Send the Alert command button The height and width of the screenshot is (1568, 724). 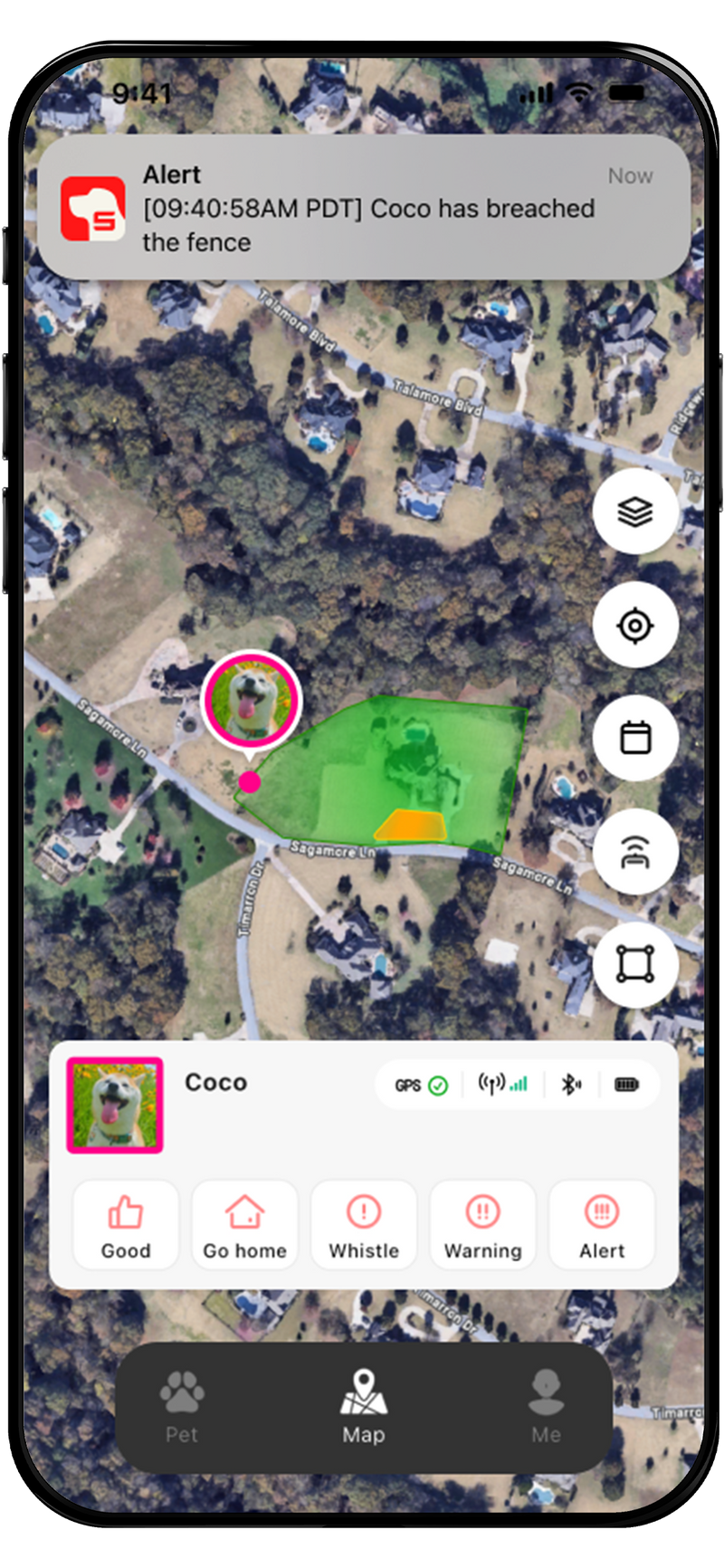(x=602, y=1226)
